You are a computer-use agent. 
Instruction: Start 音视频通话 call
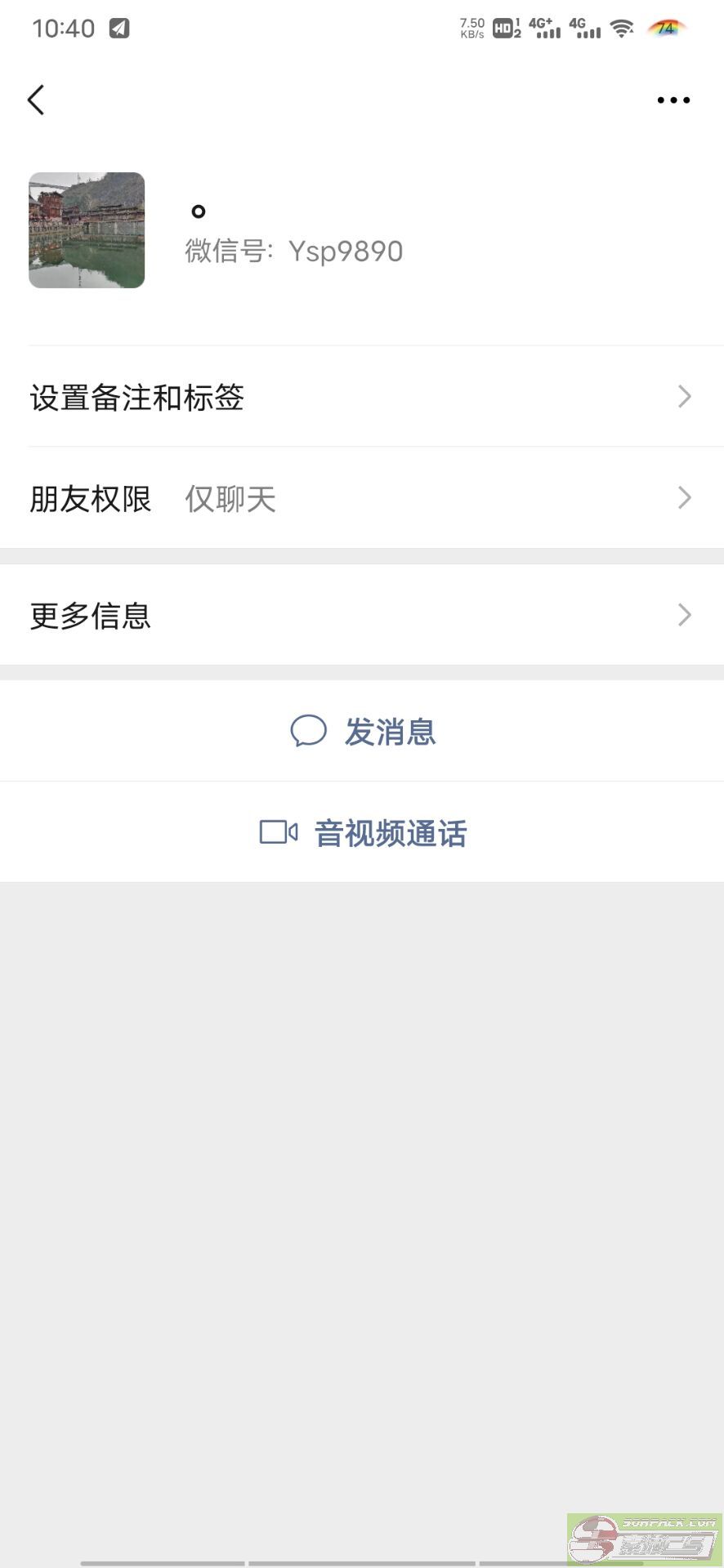[x=362, y=832]
